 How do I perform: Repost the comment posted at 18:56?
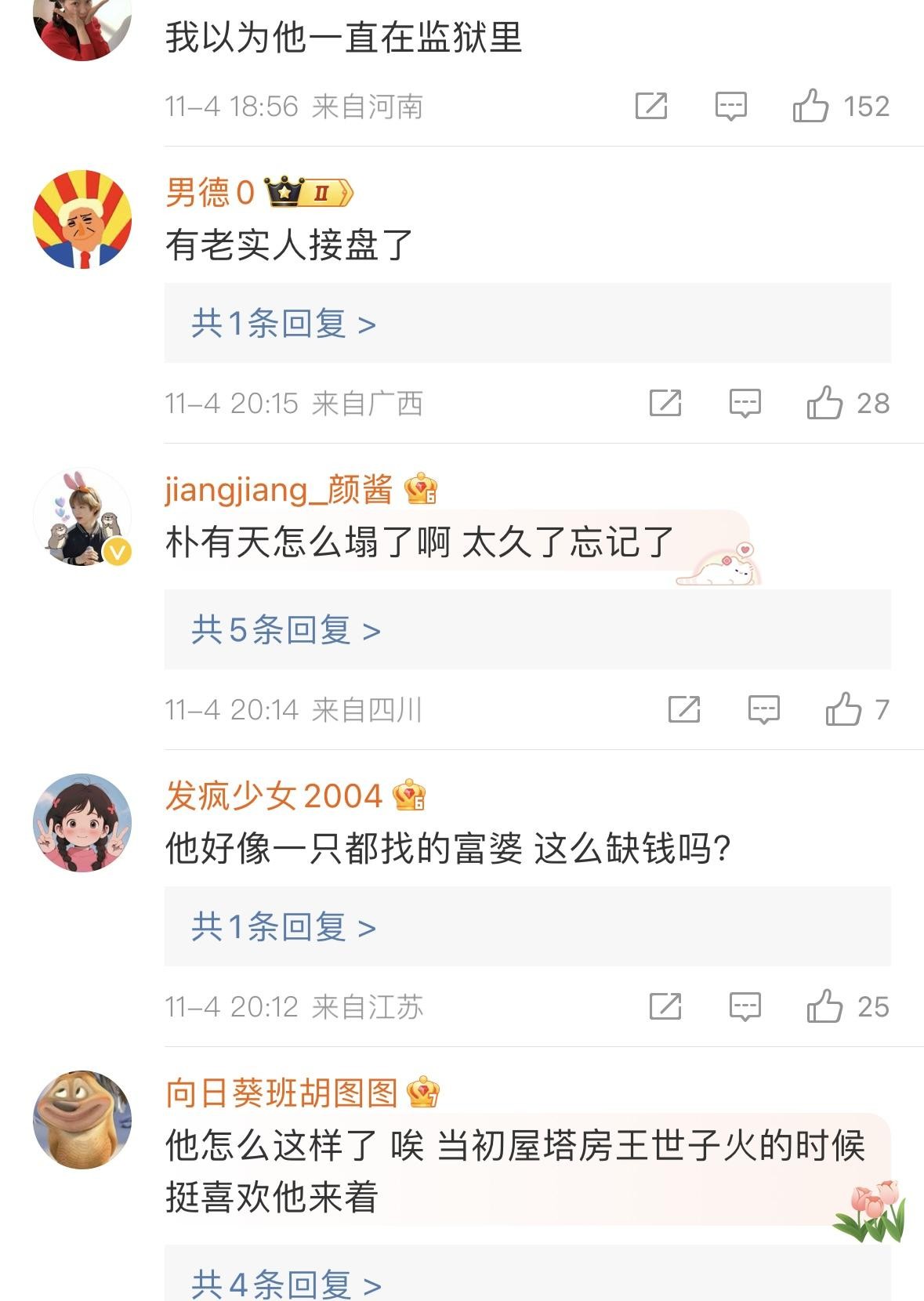click(x=651, y=106)
